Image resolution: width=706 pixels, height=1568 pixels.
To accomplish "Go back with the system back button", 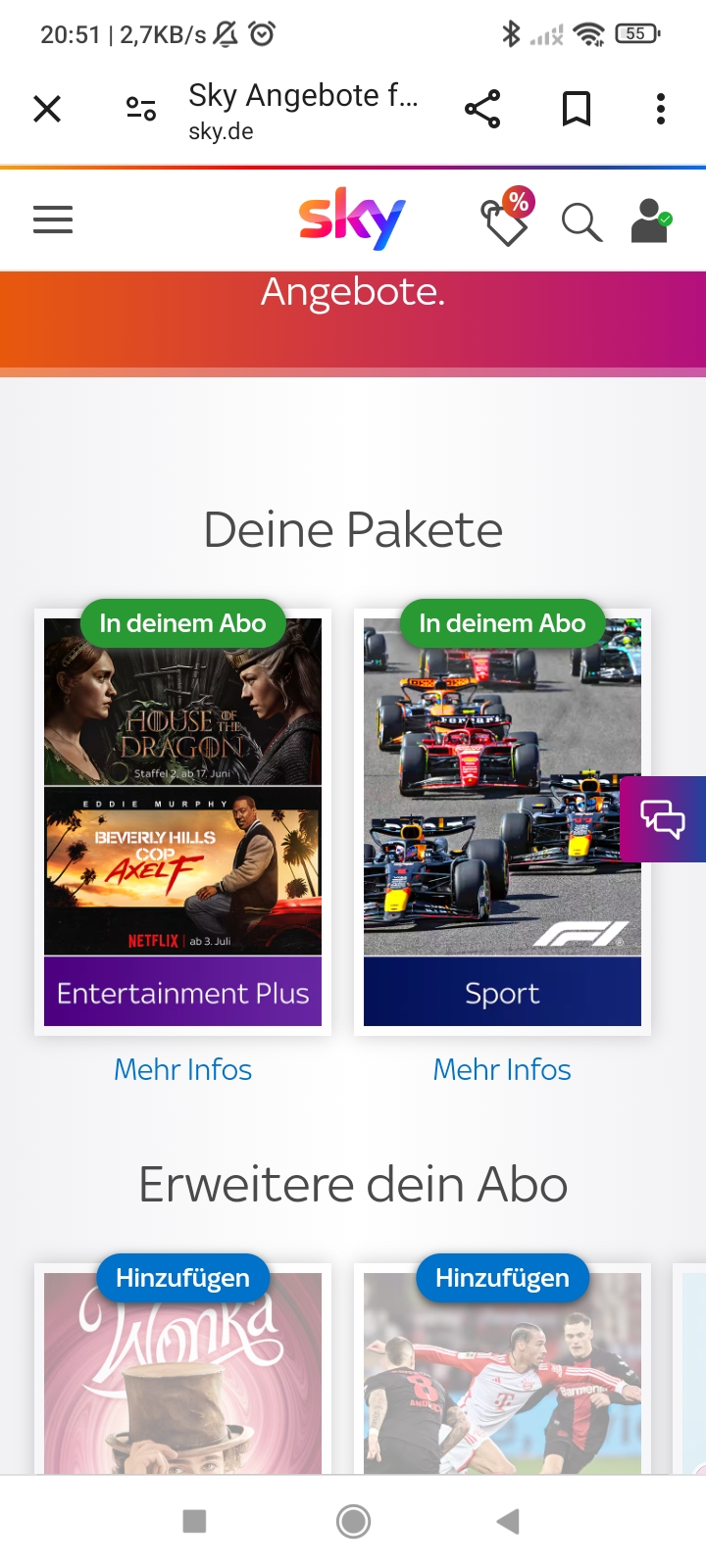I will coord(508,1521).
